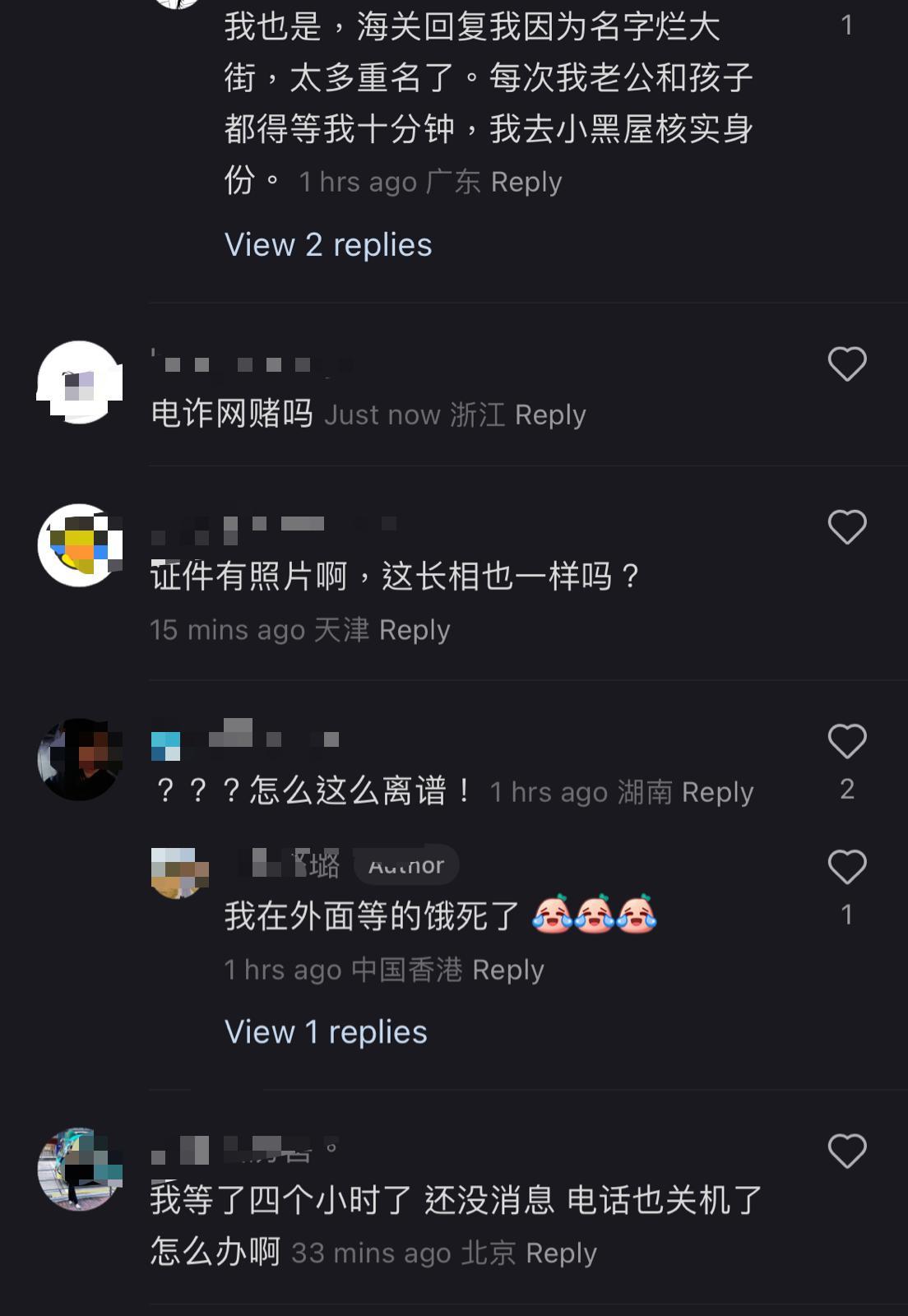Open the avatar of the 证件有照片啊 commenter

[x=80, y=544]
